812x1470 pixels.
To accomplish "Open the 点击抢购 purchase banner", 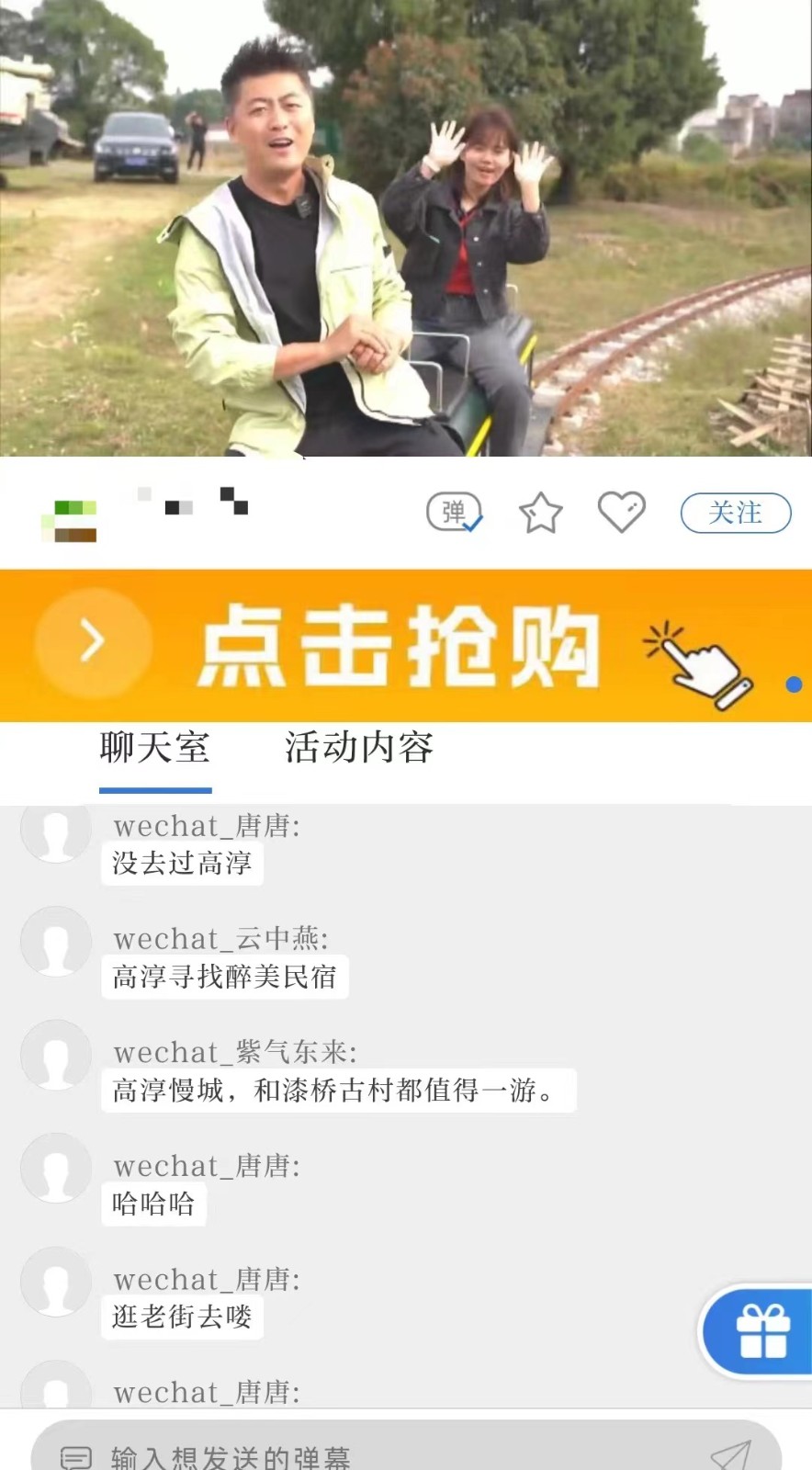I will (405, 645).
